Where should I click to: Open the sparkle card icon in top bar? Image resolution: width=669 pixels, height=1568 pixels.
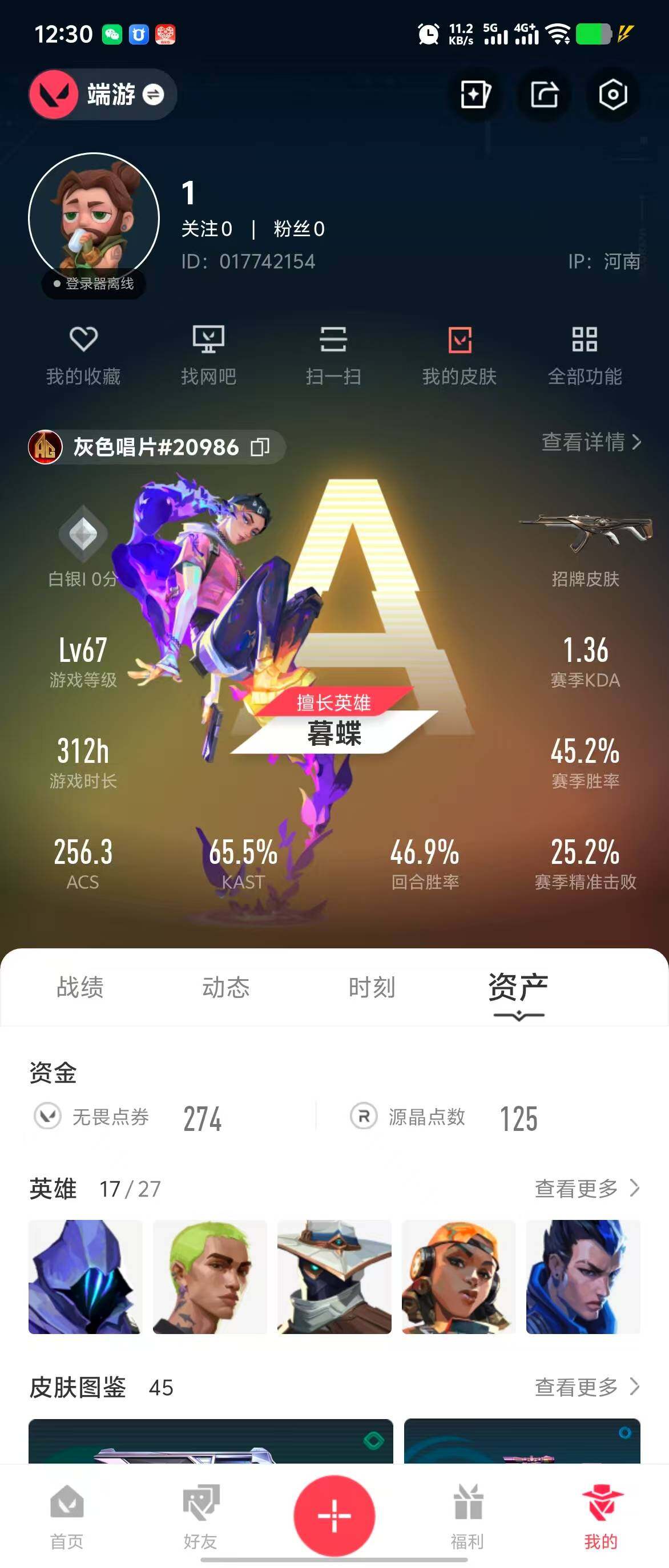pyautogui.click(x=475, y=94)
